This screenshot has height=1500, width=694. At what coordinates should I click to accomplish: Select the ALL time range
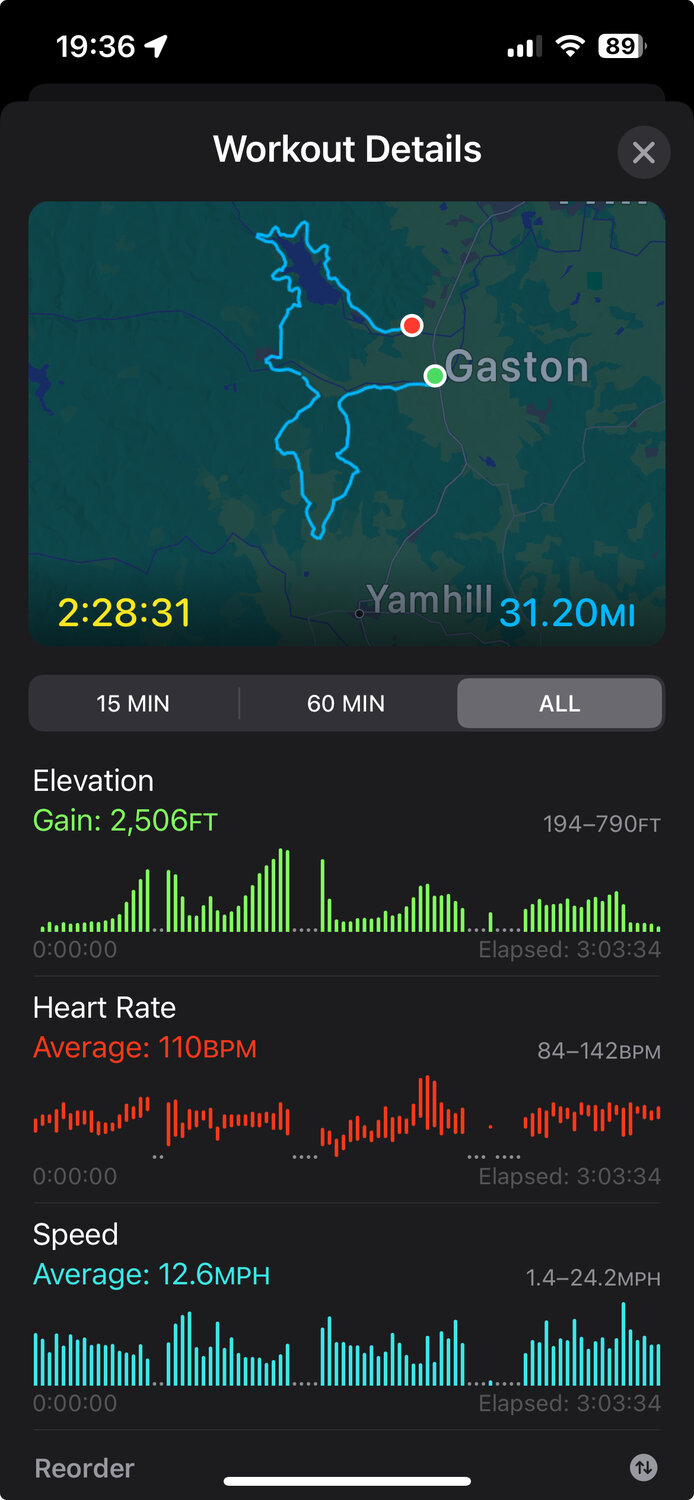tap(559, 703)
